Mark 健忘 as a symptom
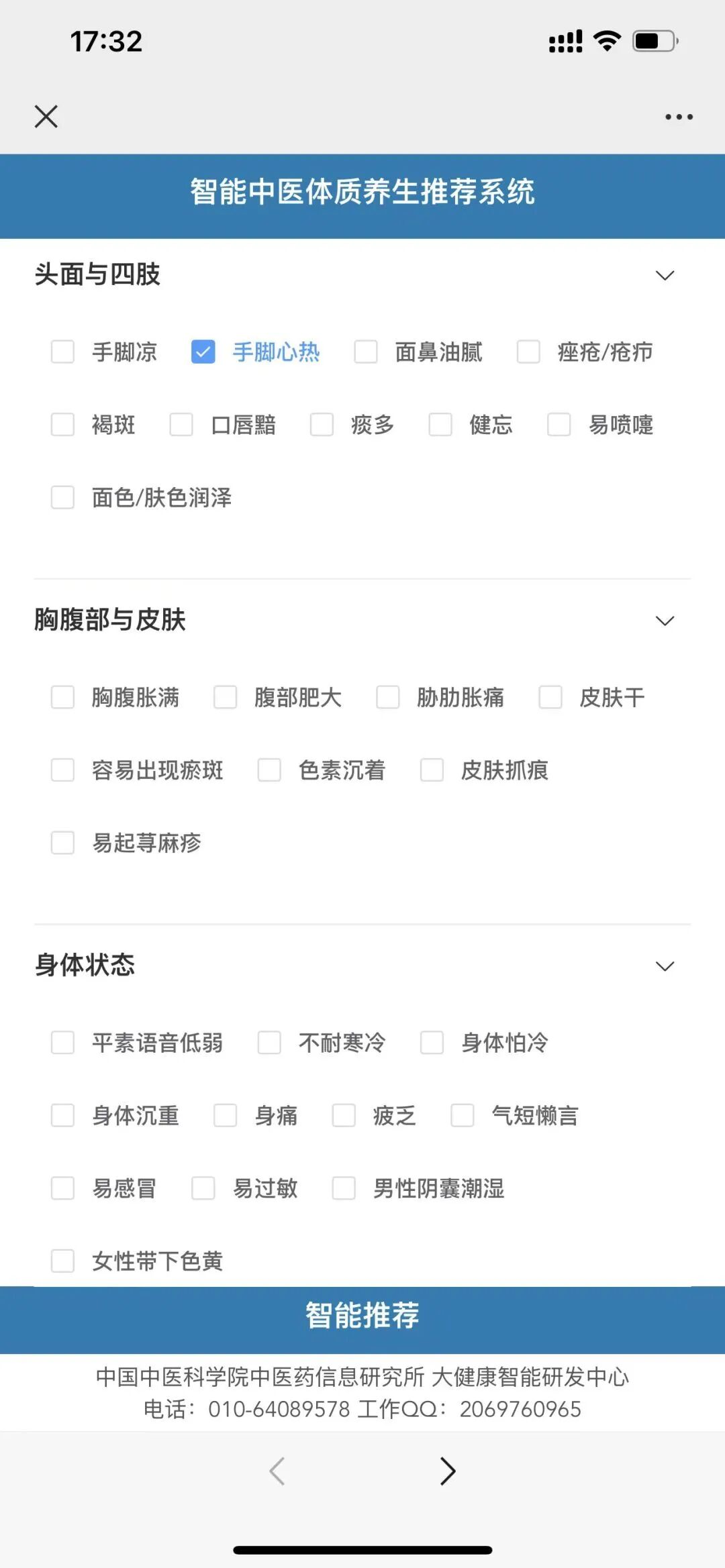 440,425
